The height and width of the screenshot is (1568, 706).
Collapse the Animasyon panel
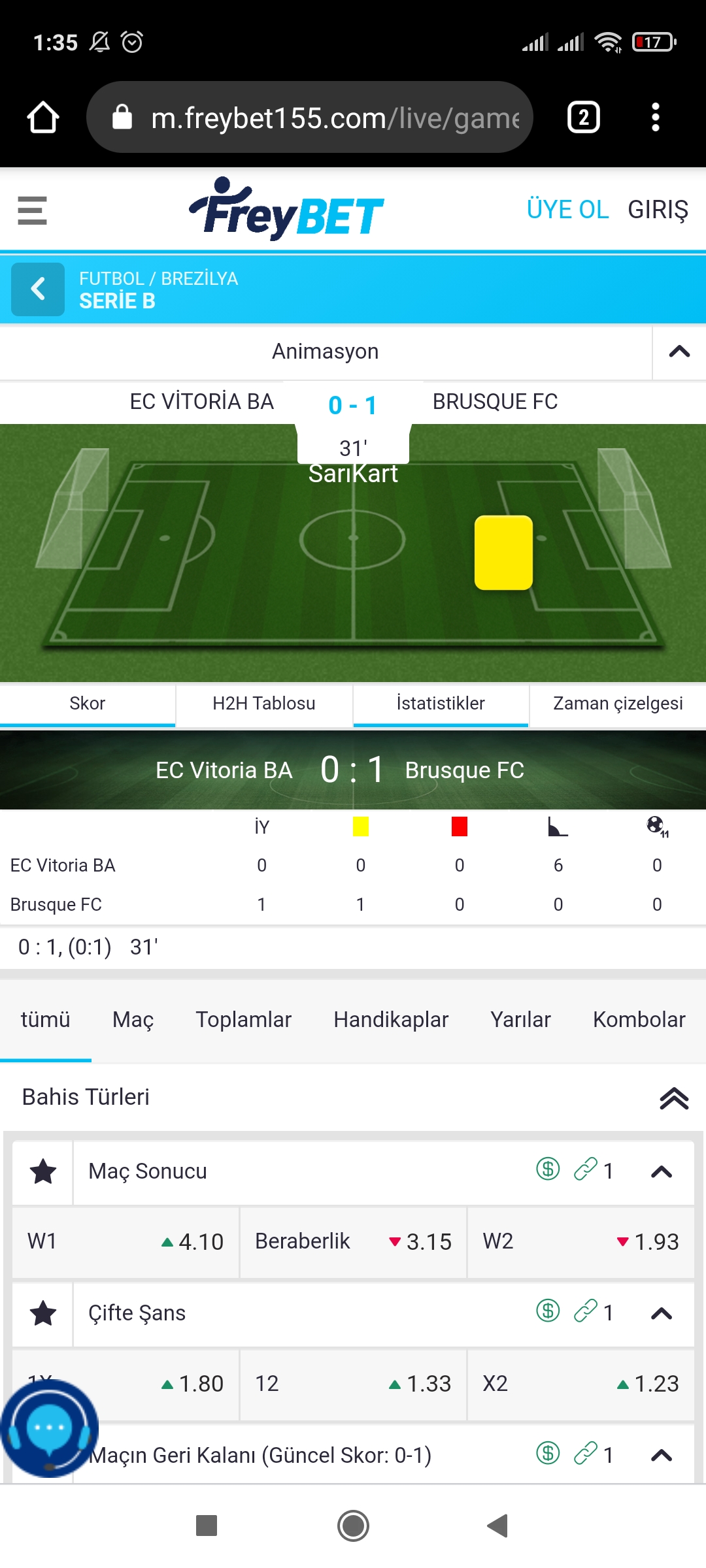(x=679, y=351)
